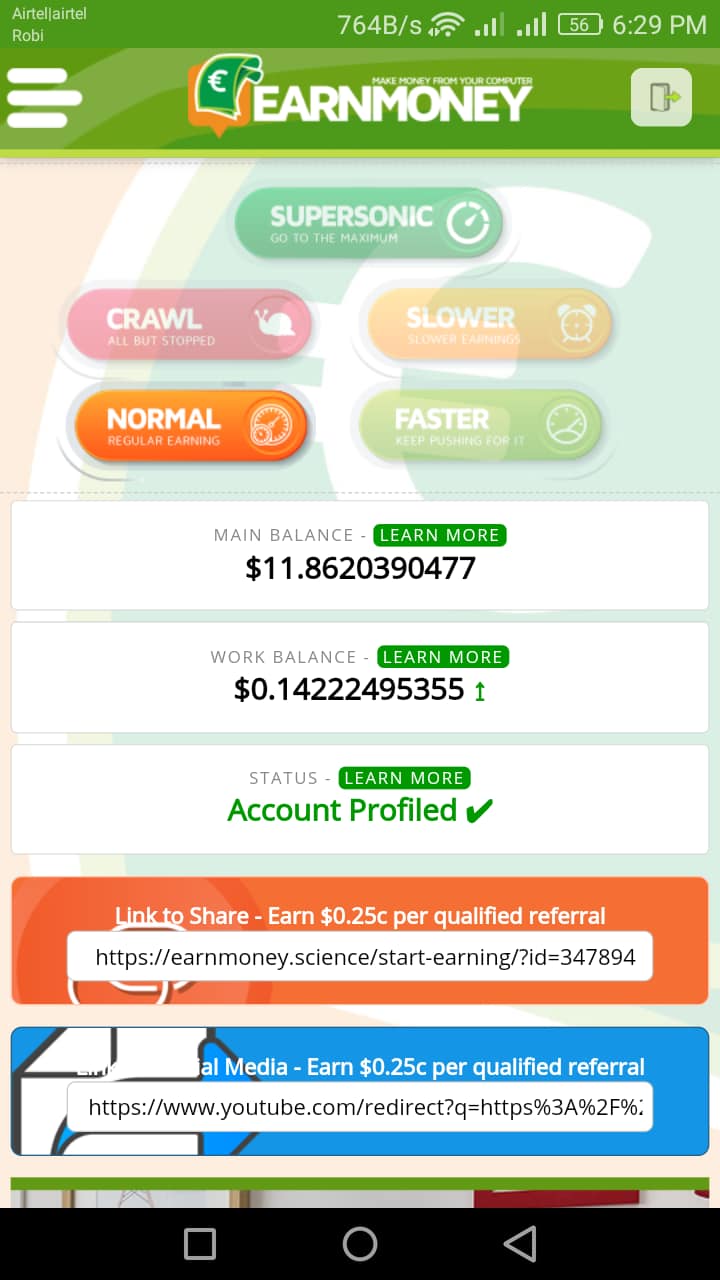Select Normal regular earning mode
This screenshot has height=1280, width=720.
point(190,426)
